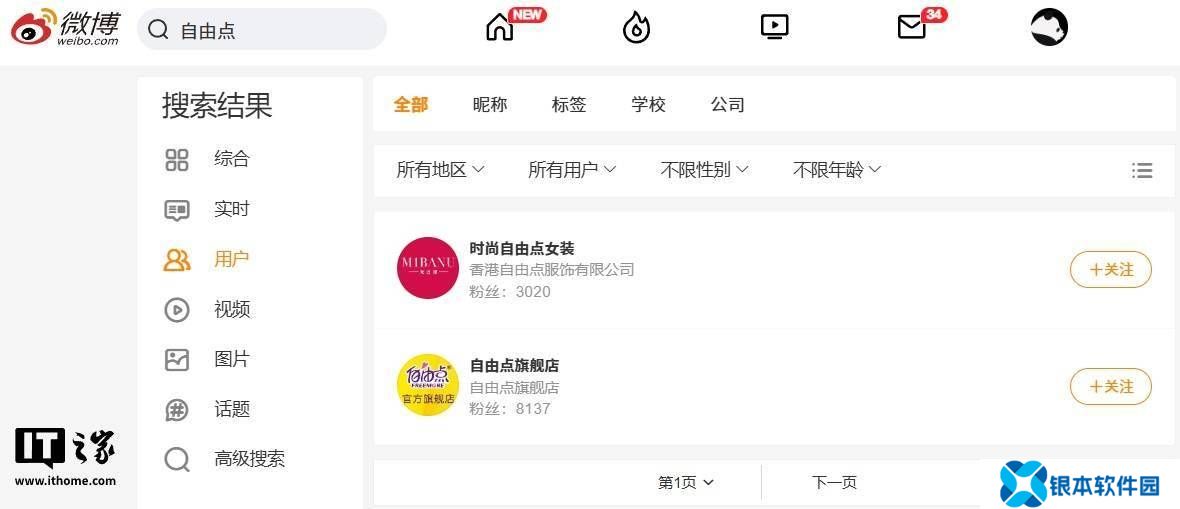
Task: Toggle the list view icon
Action: [1142, 171]
